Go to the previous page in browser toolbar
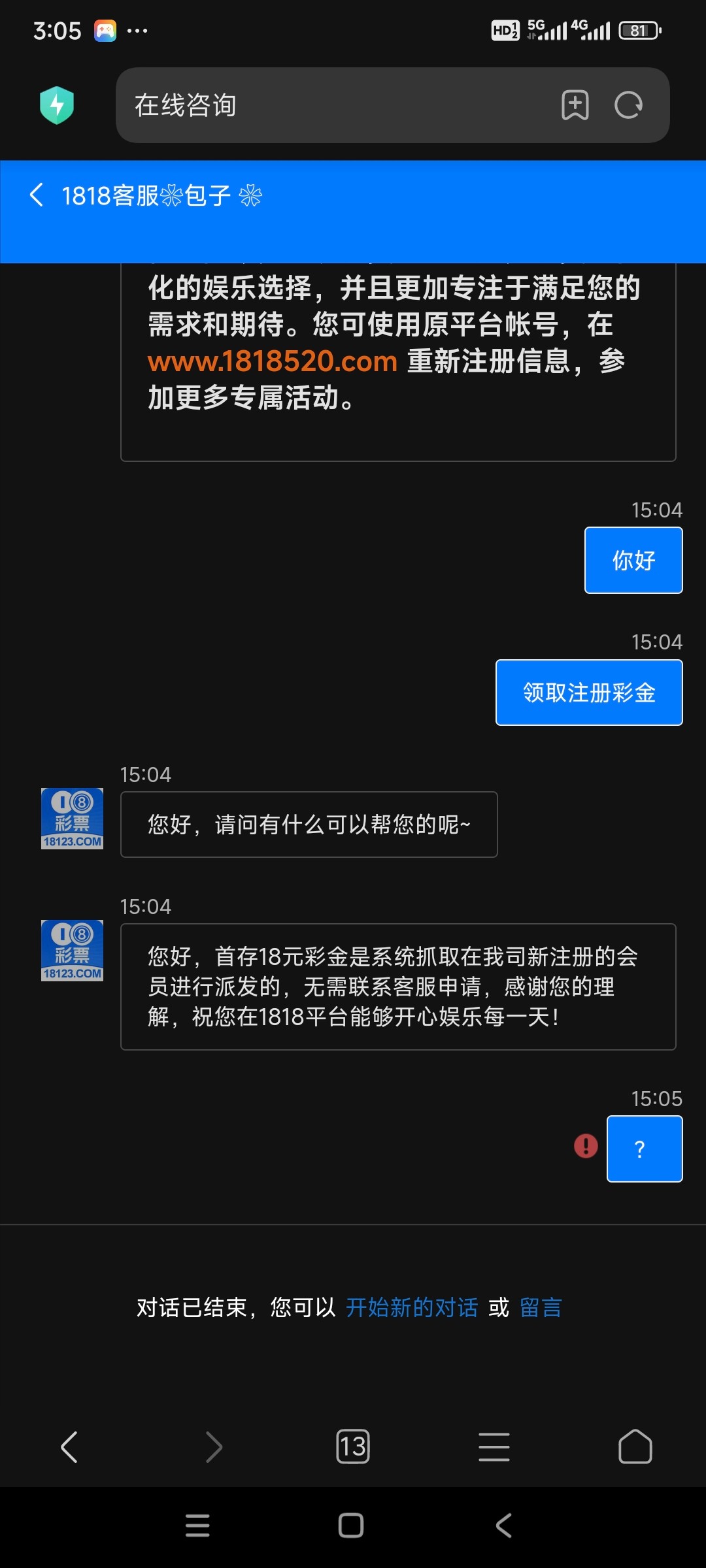The height and width of the screenshot is (1568, 706). pos(69,1446)
